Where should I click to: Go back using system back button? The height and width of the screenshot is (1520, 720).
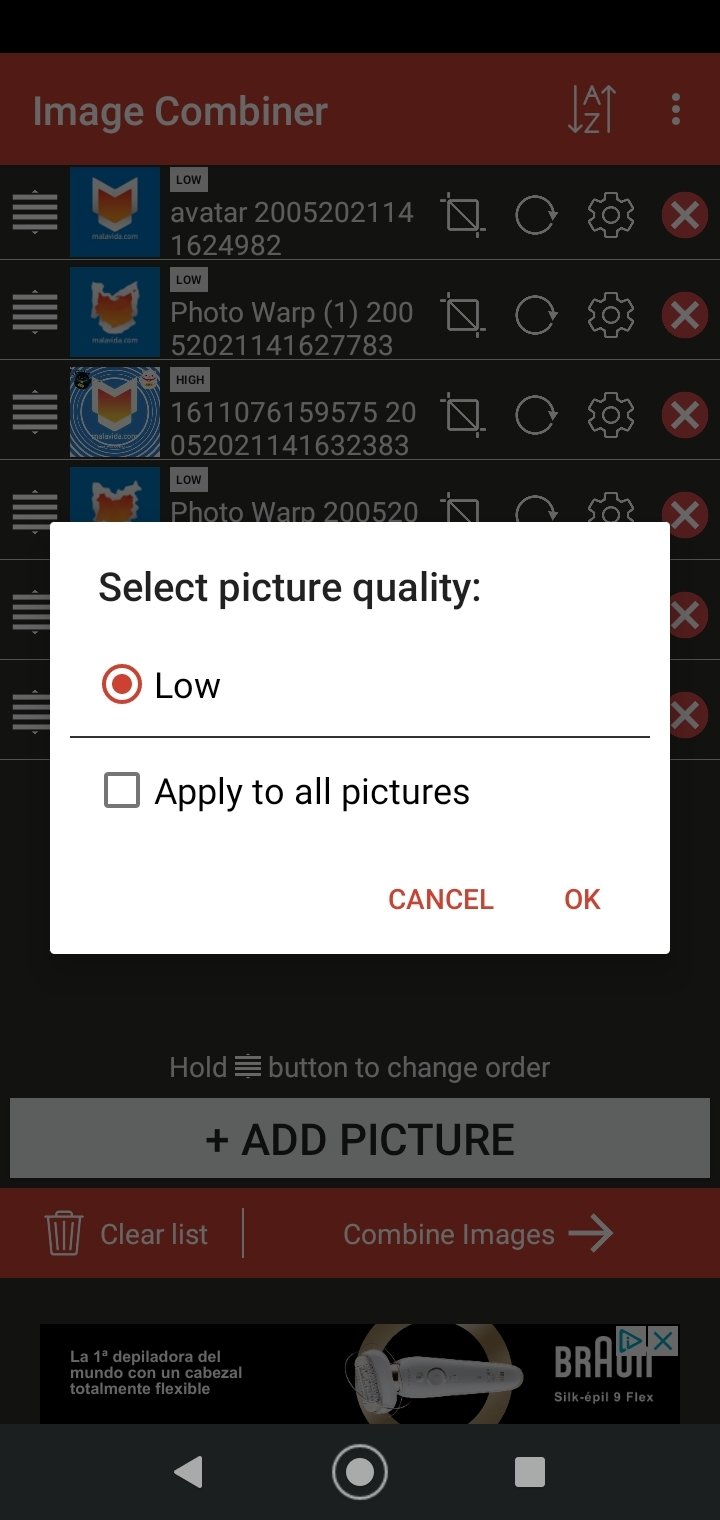pyautogui.click(x=188, y=1472)
